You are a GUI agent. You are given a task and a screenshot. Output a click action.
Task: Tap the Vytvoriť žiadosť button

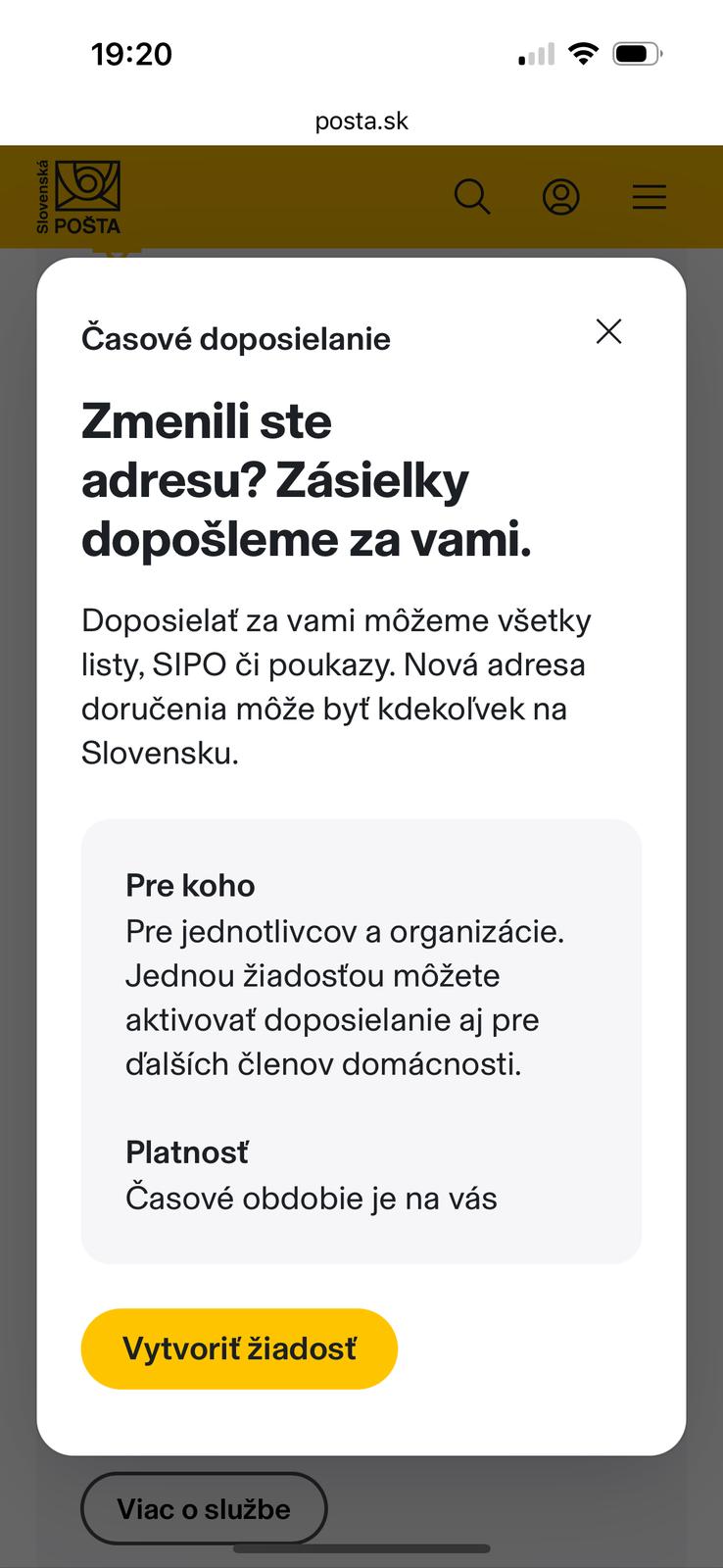(x=239, y=1348)
